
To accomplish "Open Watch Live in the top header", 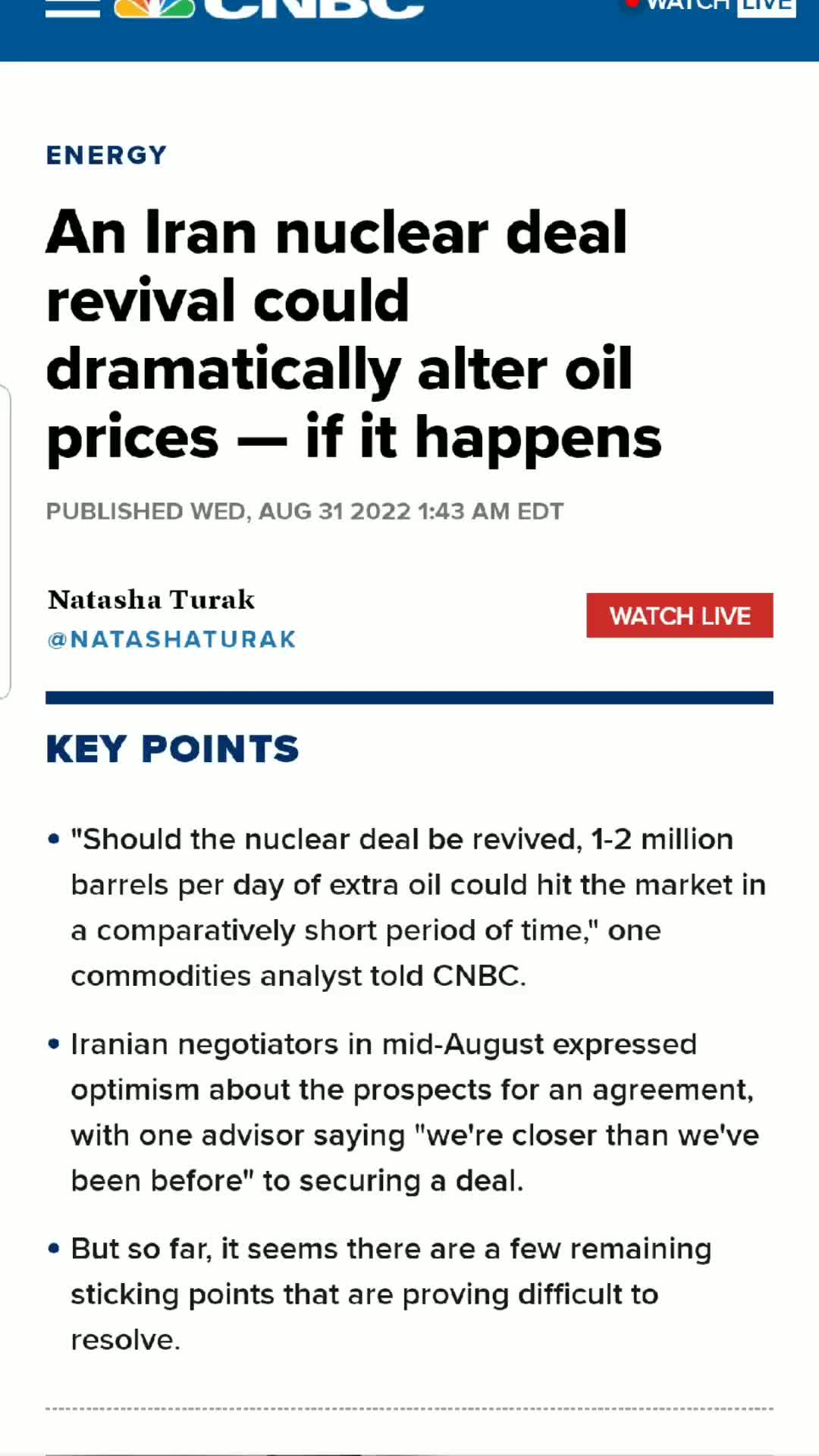I will pos(711,7).
